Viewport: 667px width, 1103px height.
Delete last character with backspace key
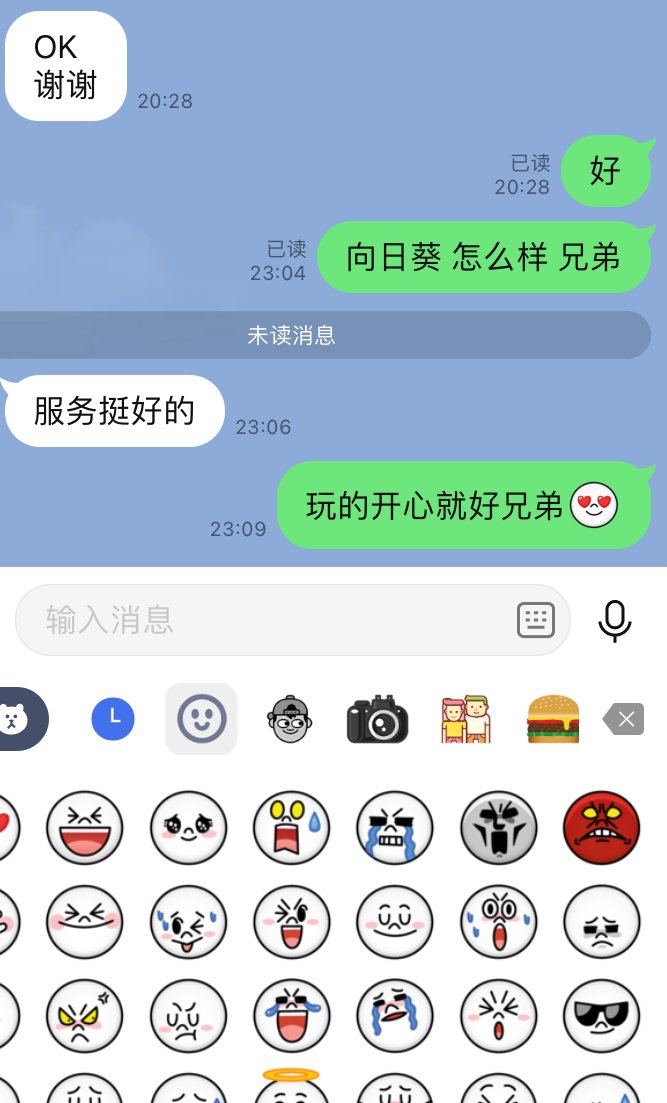pyautogui.click(x=624, y=718)
